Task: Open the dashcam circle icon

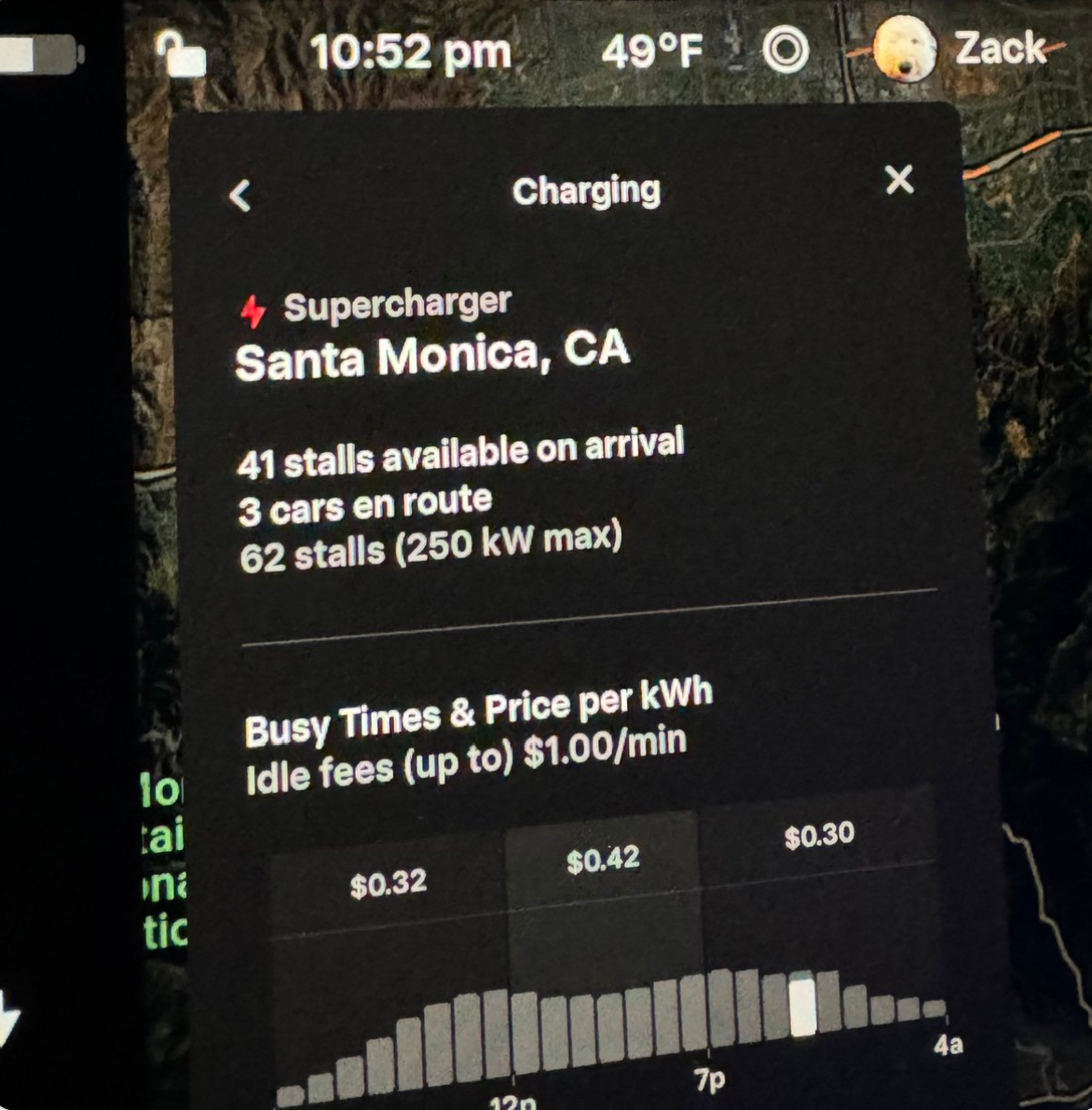Action: pyautogui.click(x=785, y=49)
